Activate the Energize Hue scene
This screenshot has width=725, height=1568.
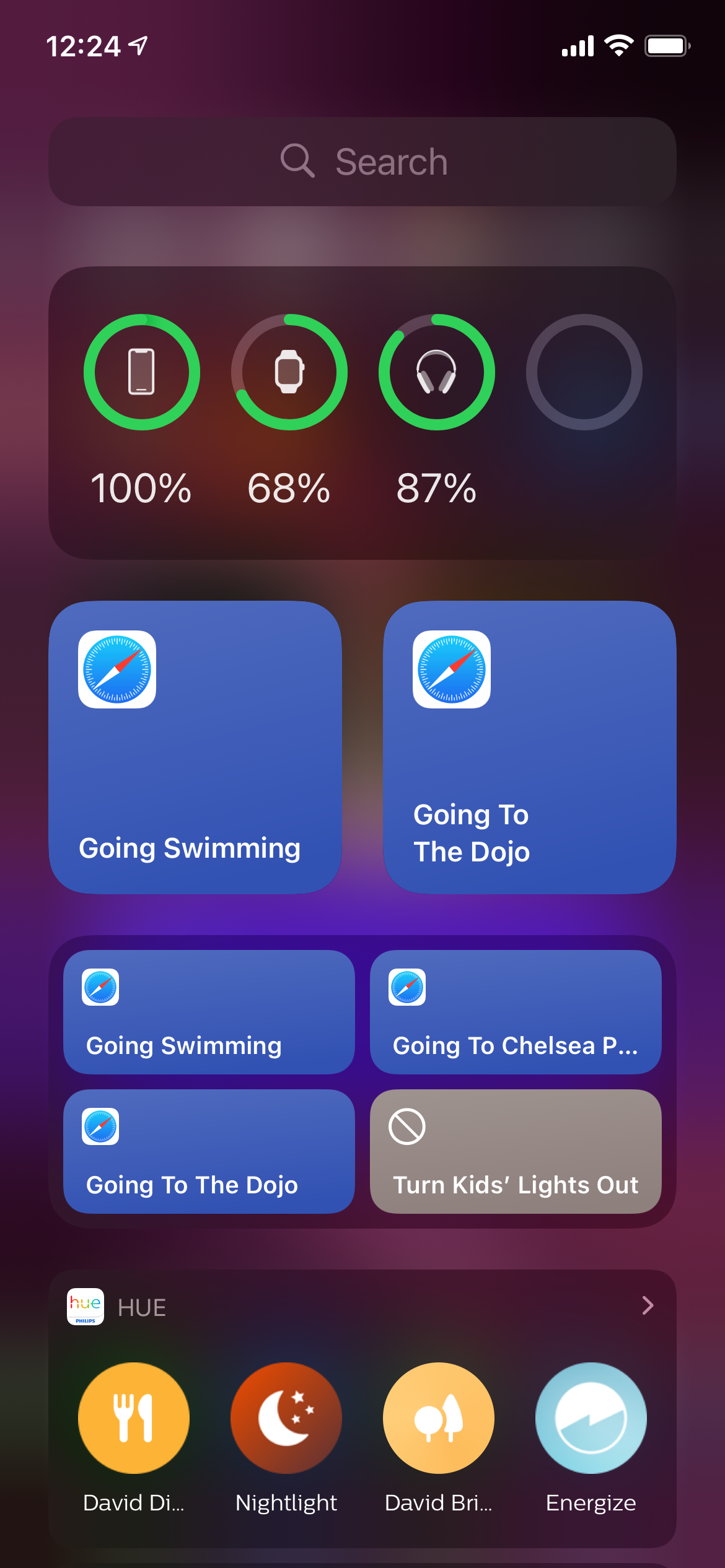(591, 1418)
